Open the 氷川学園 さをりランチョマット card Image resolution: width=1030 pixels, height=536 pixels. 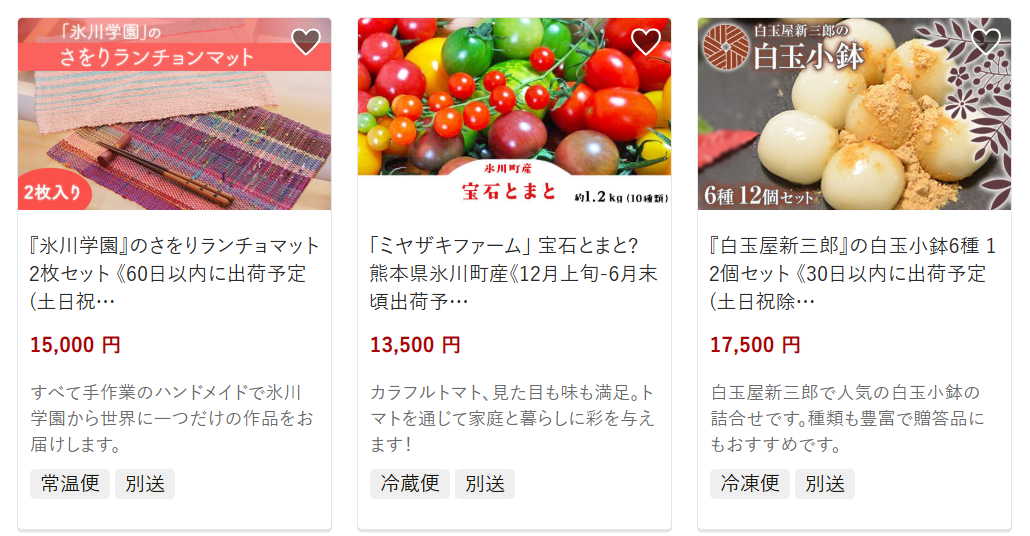pos(175,272)
